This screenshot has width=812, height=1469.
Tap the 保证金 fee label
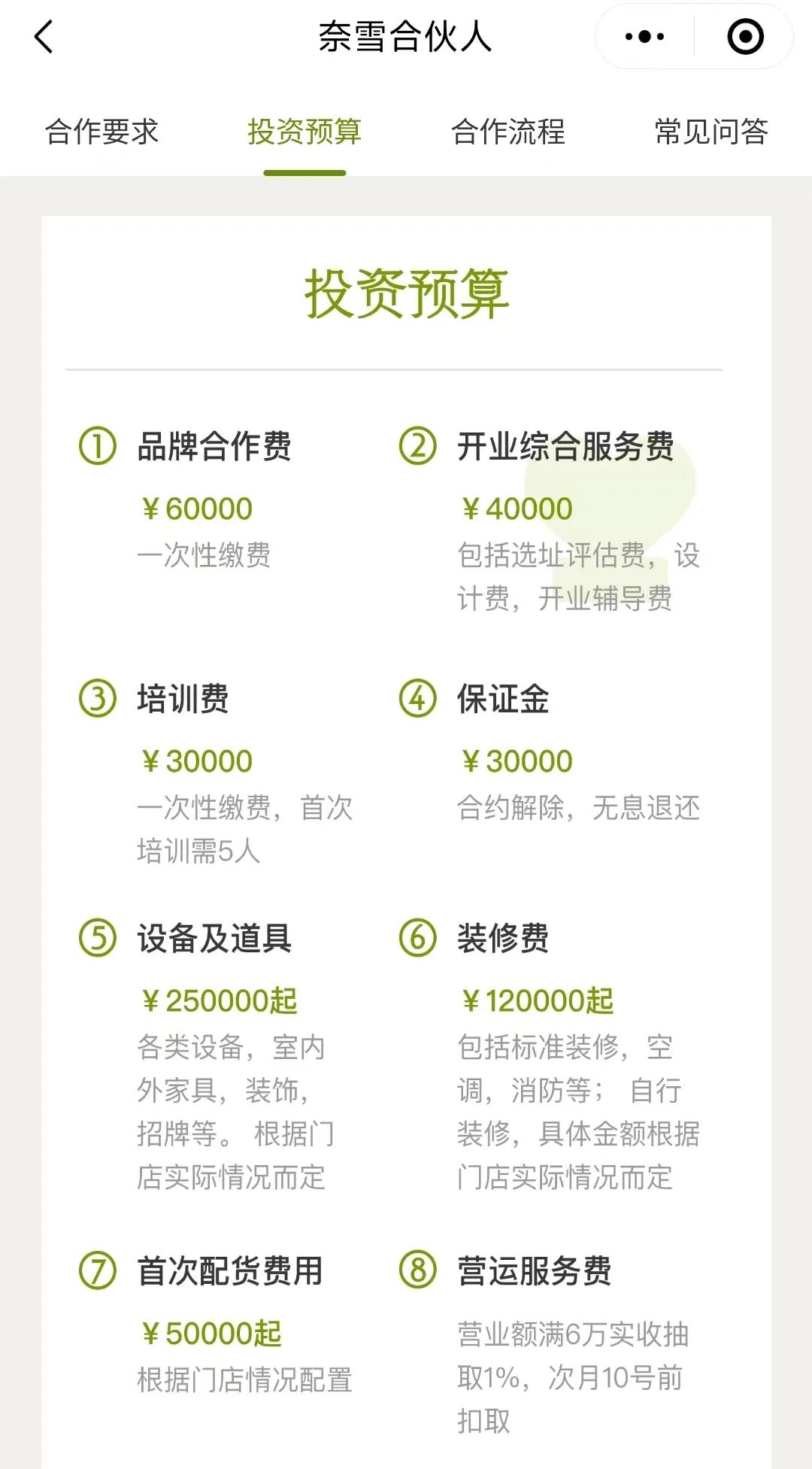502,700
